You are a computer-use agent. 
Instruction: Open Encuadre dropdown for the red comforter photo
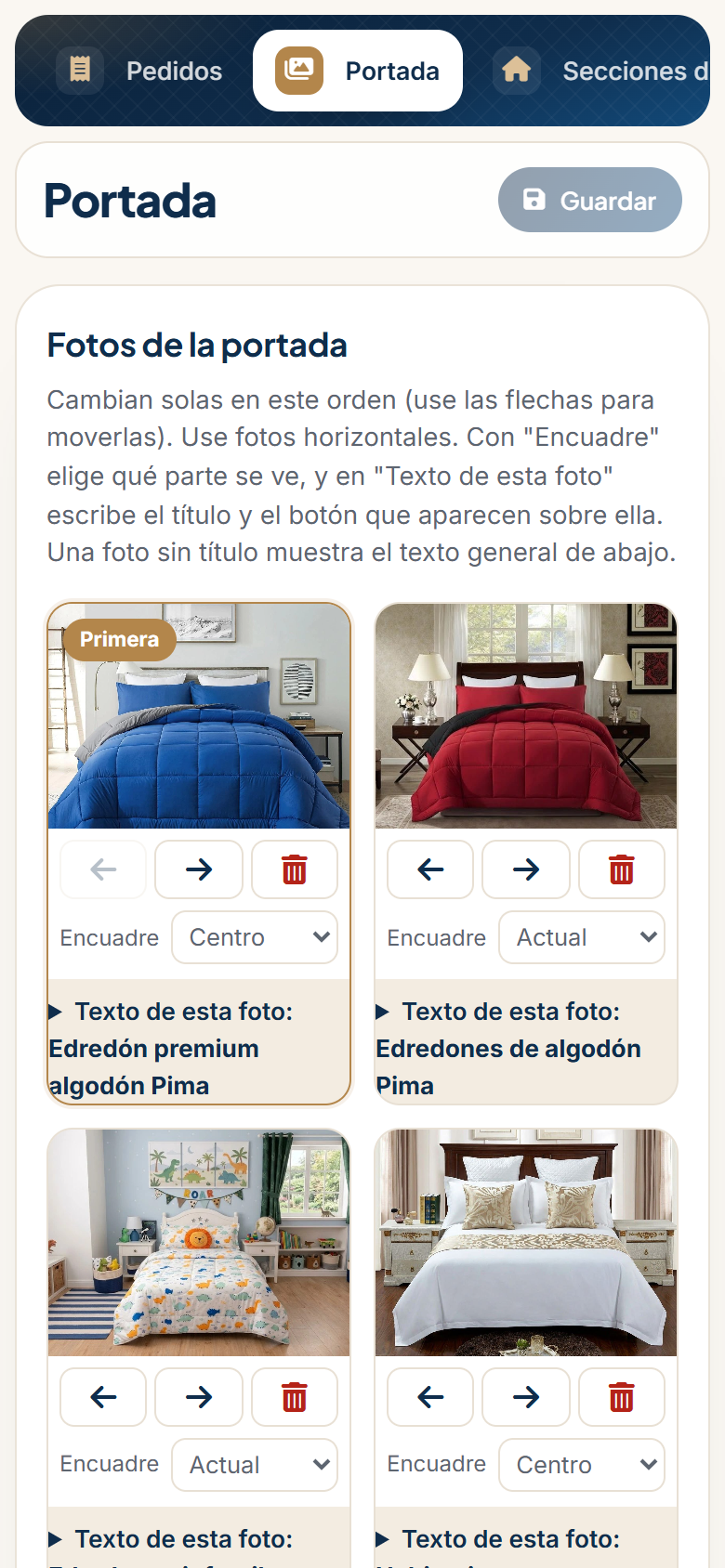click(582, 937)
